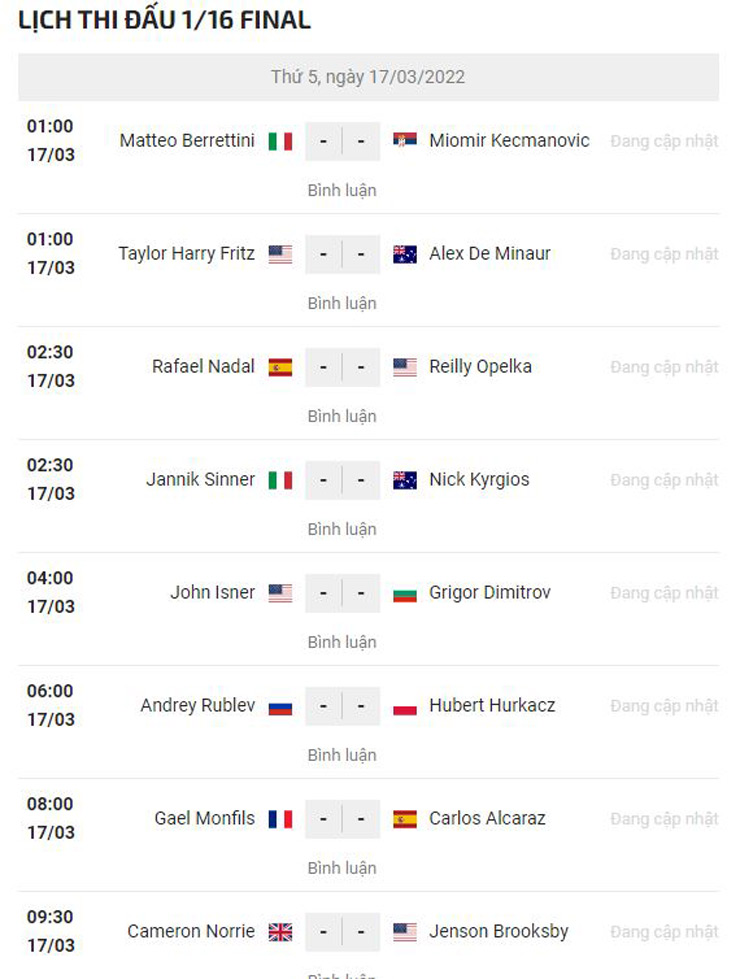Image resolution: width=740 pixels, height=979 pixels.
Task: Open Bình luận for Sinner vs Kyrgios
Action: pos(342,529)
